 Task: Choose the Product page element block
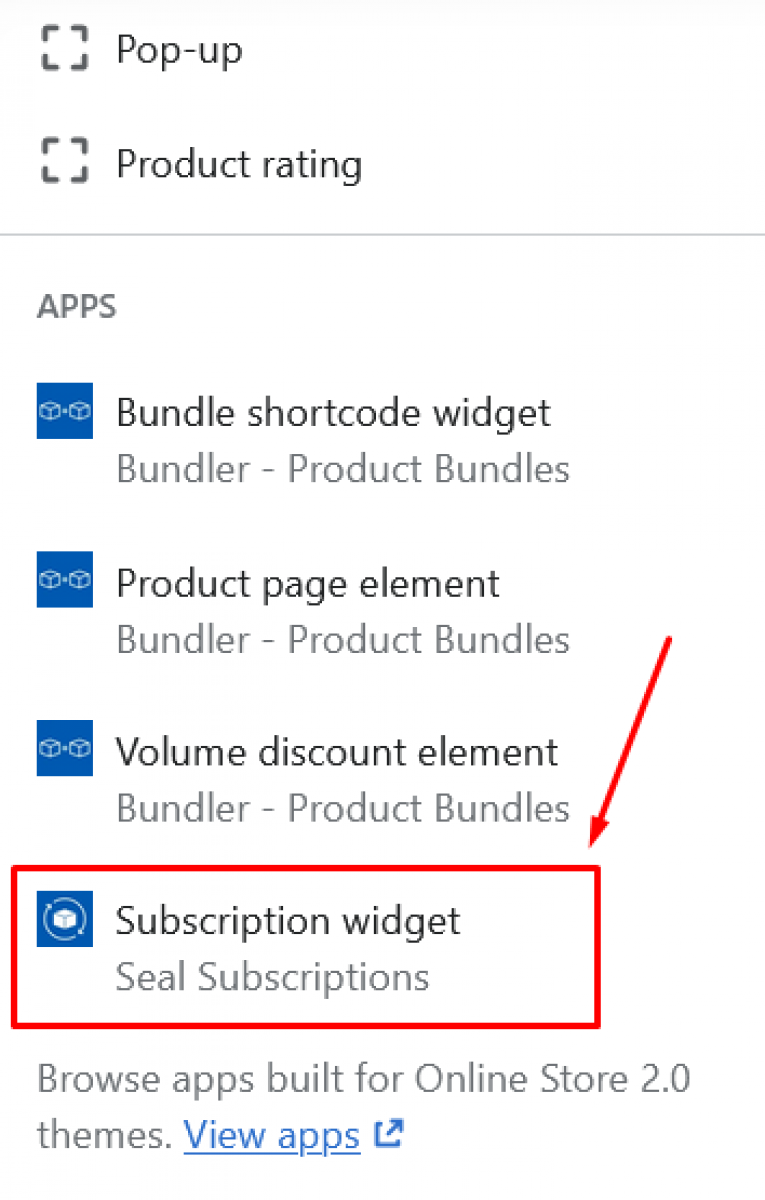point(307,583)
